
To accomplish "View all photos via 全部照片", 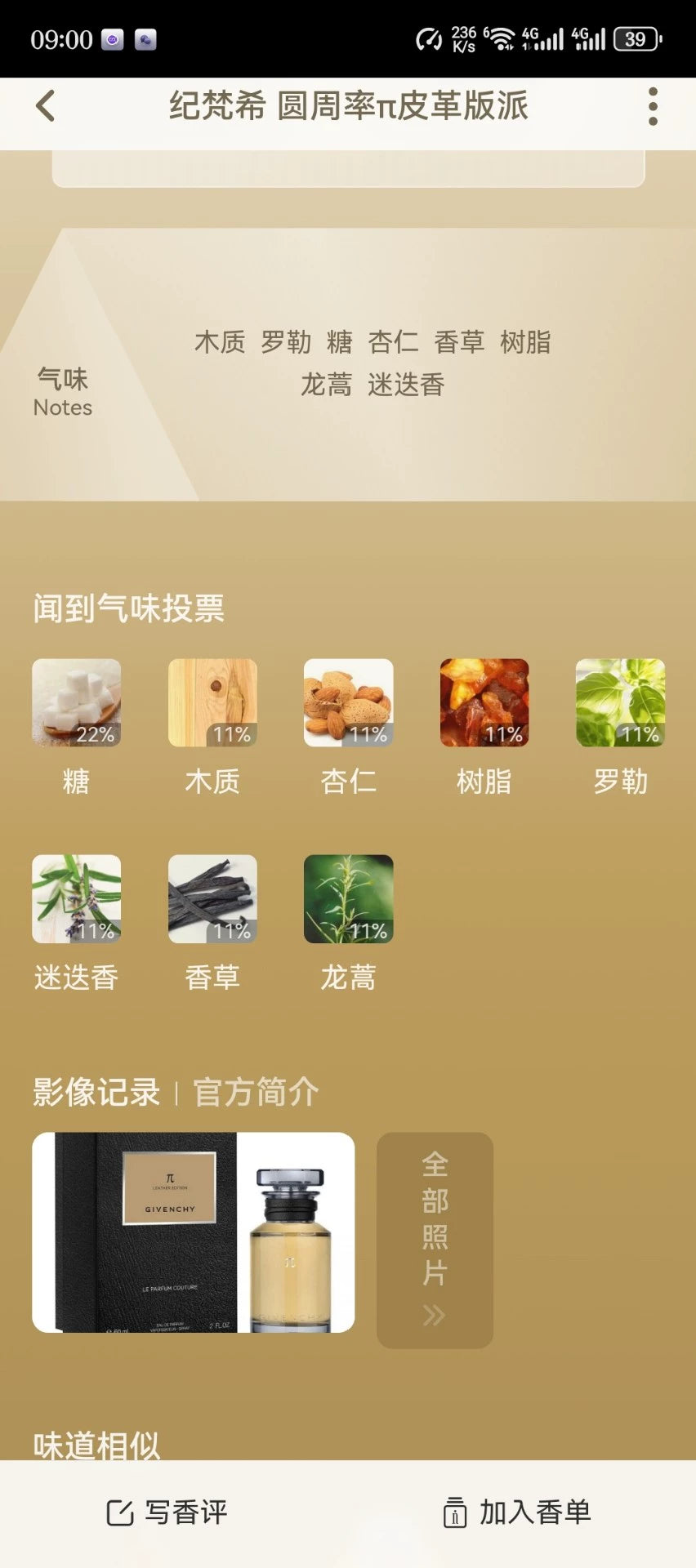I will click(x=435, y=1240).
